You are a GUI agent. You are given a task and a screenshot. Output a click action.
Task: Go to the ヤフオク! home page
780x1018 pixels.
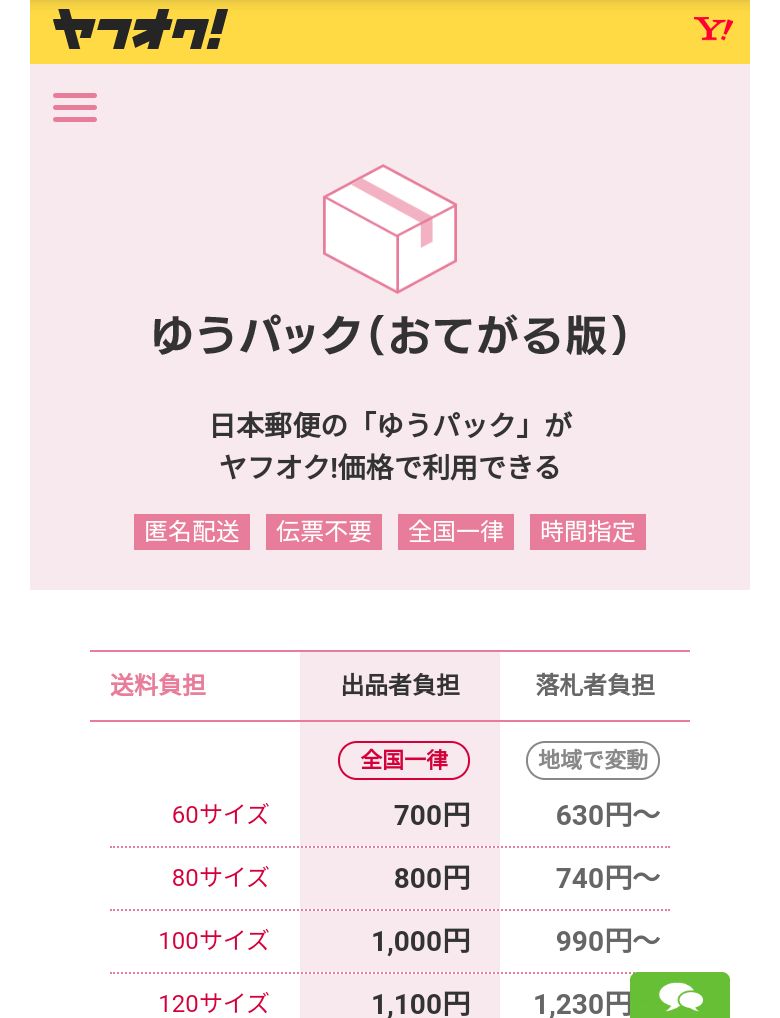tap(139, 30)
